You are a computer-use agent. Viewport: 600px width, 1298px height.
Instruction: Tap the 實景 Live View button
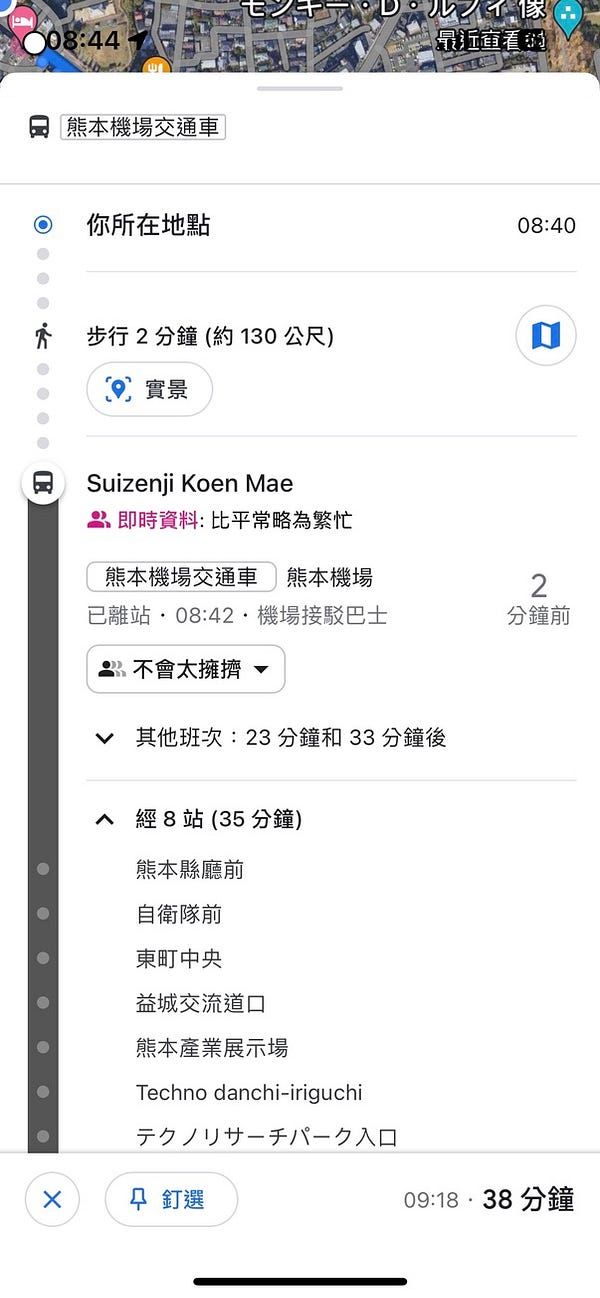click(150, 389)
